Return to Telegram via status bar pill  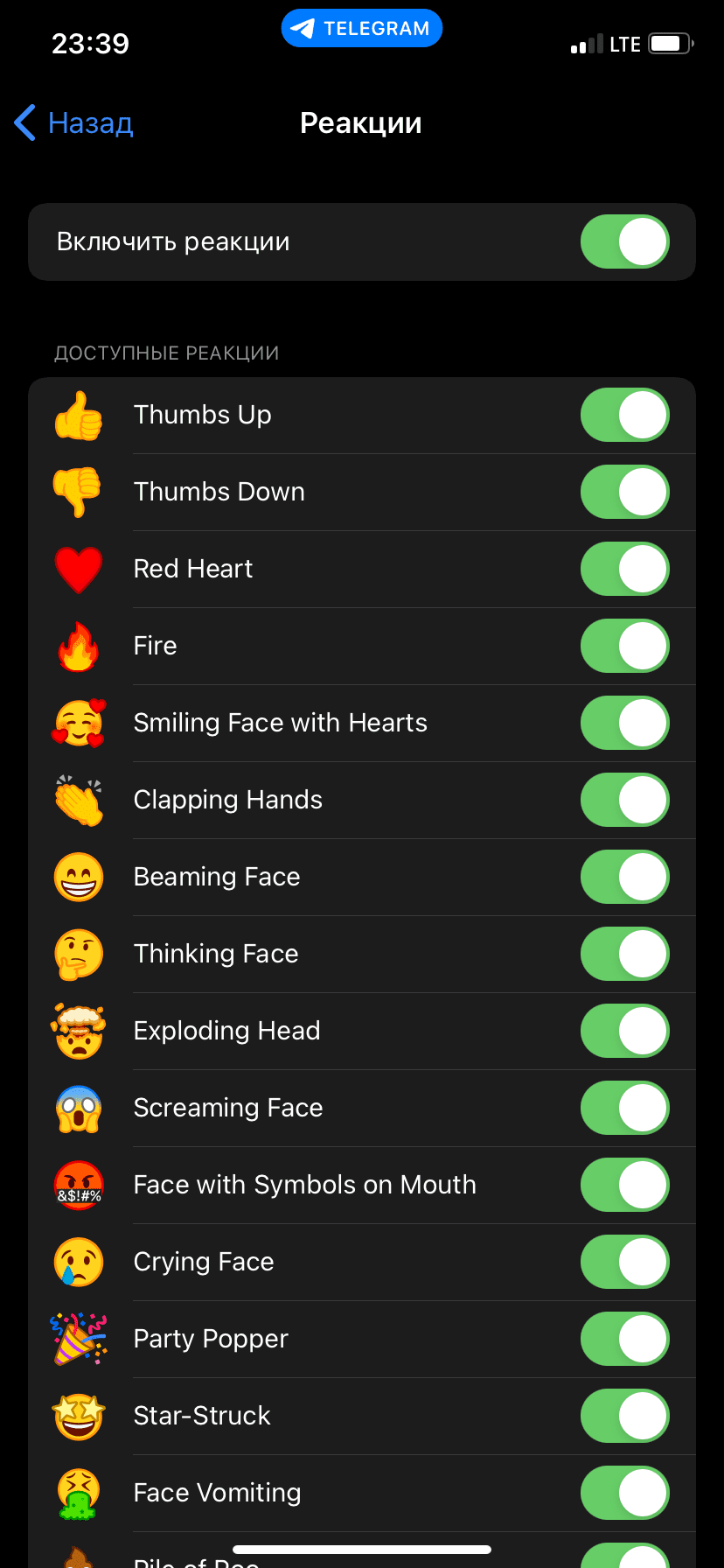coord(361,29)
